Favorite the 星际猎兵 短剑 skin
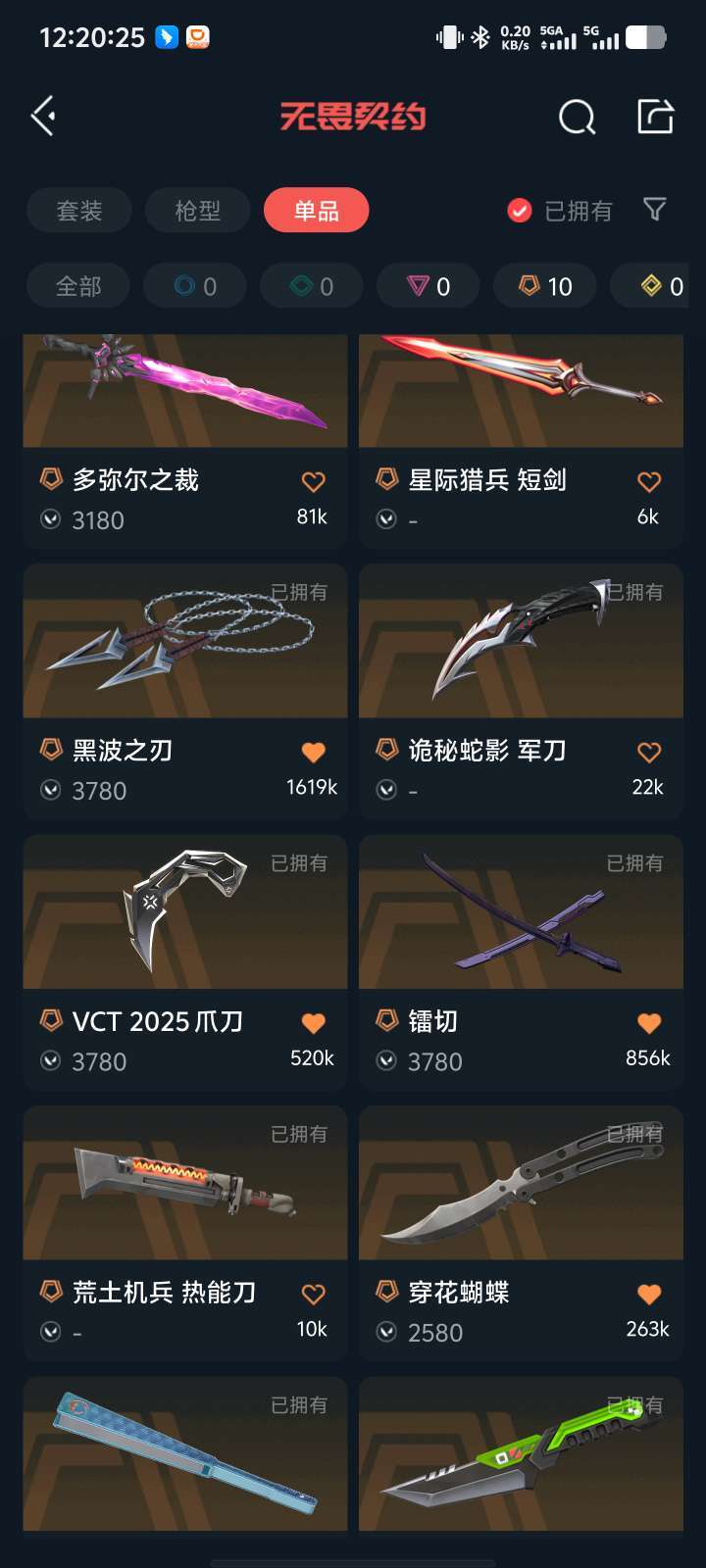Viewport: 706px width, 1568px height. click(648, 481)
